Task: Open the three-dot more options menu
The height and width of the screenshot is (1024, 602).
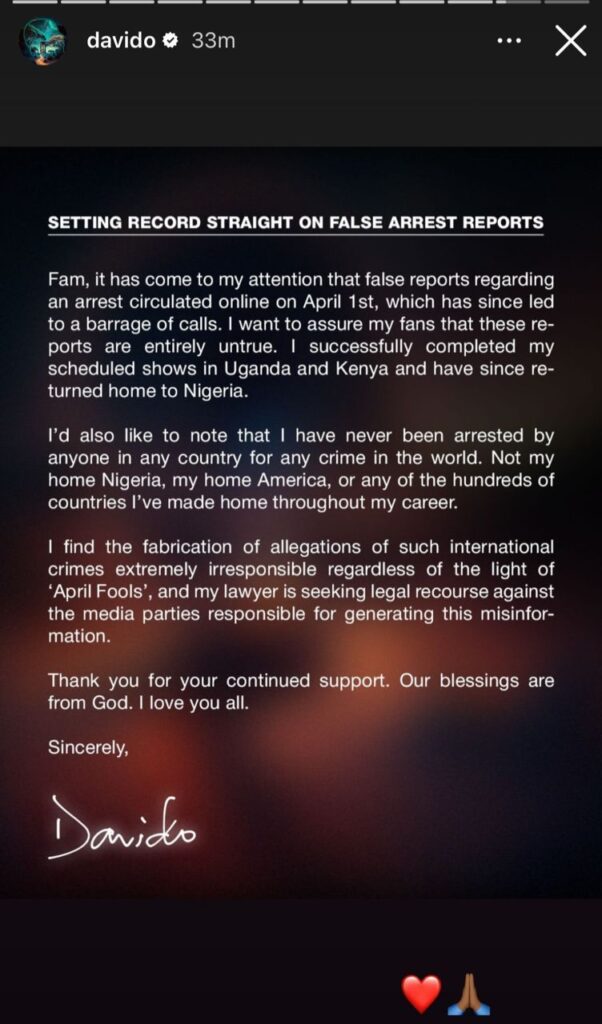Action: tap(509, 41)
